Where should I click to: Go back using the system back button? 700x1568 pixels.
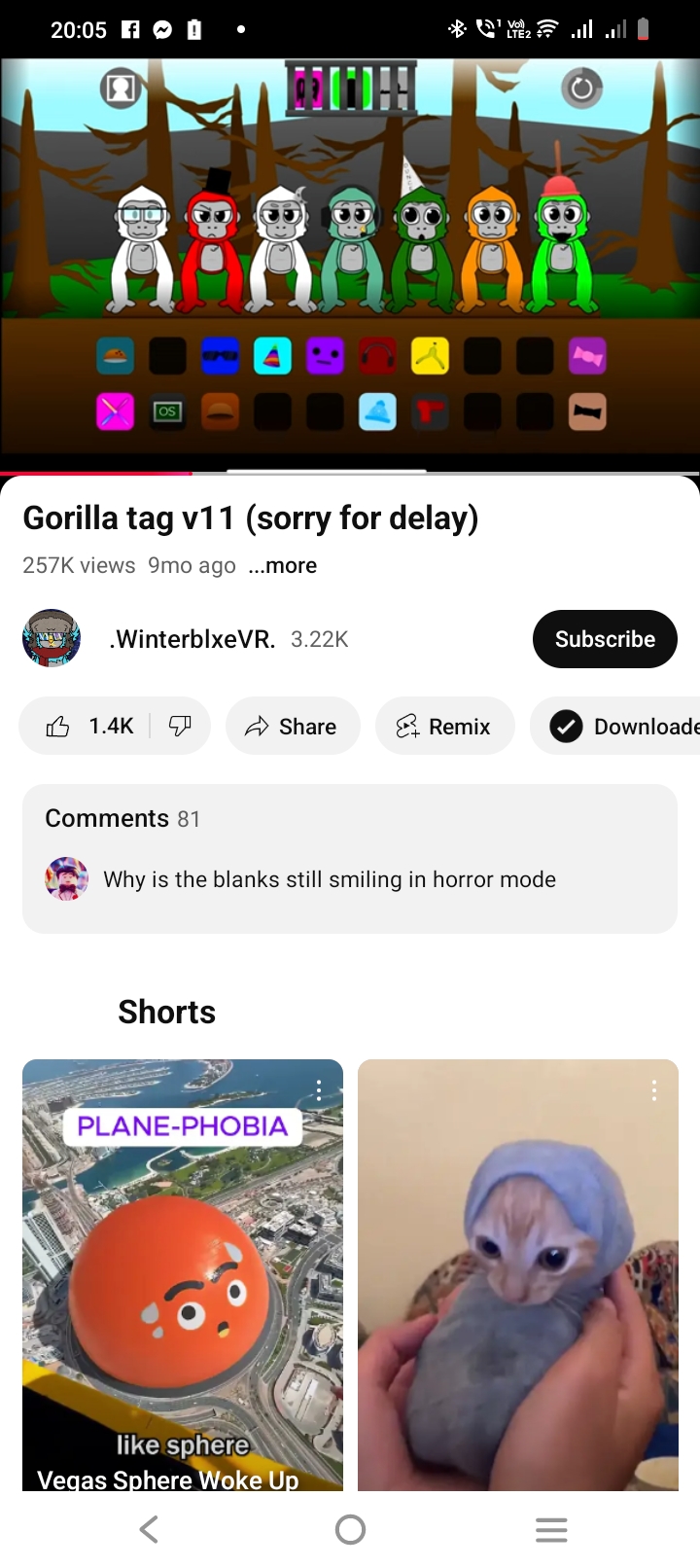point(149,1529)
